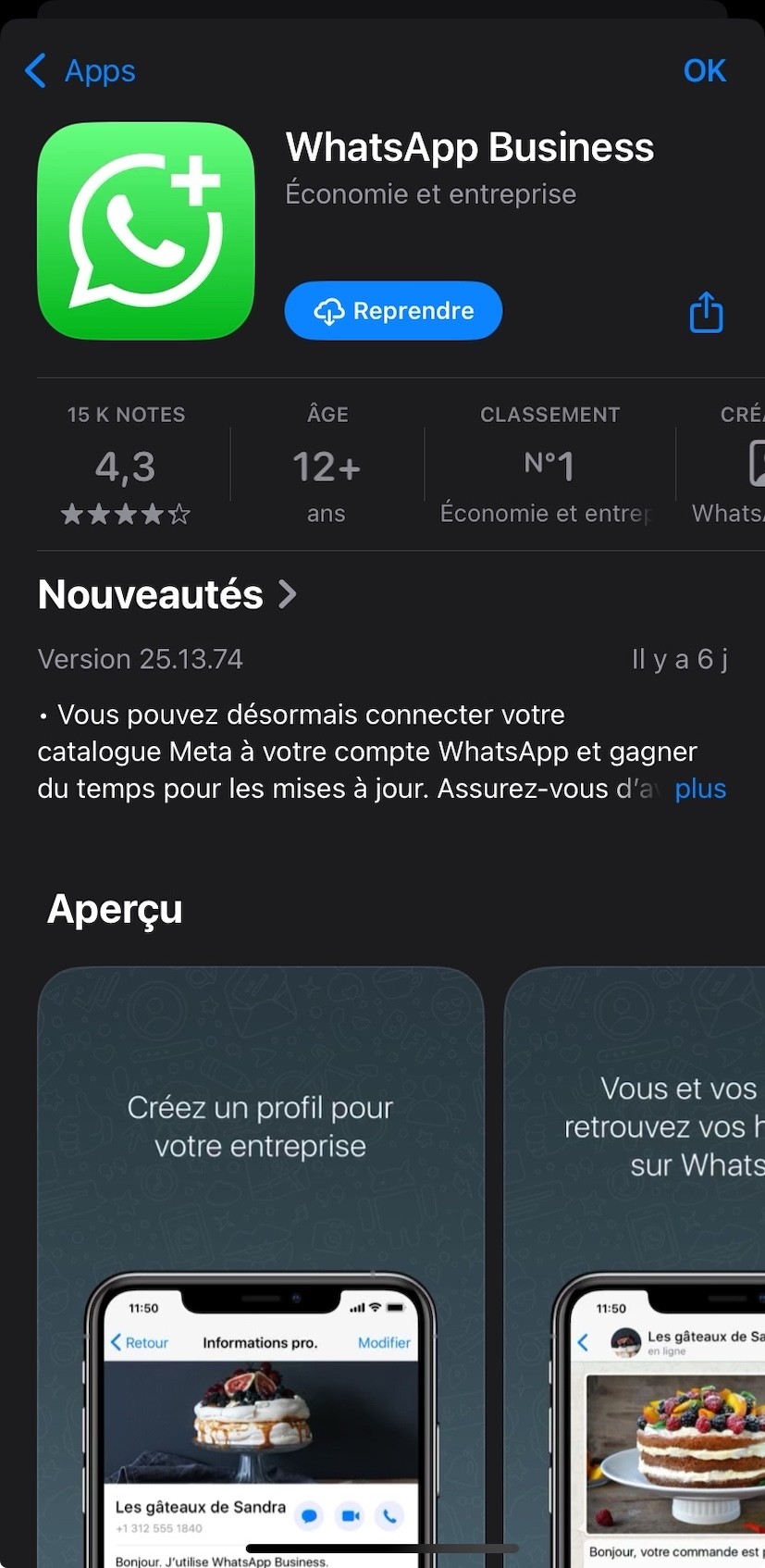Open Nouveautés version history
The width and height of the screenshot is (765, 1568).
point(167,594)
